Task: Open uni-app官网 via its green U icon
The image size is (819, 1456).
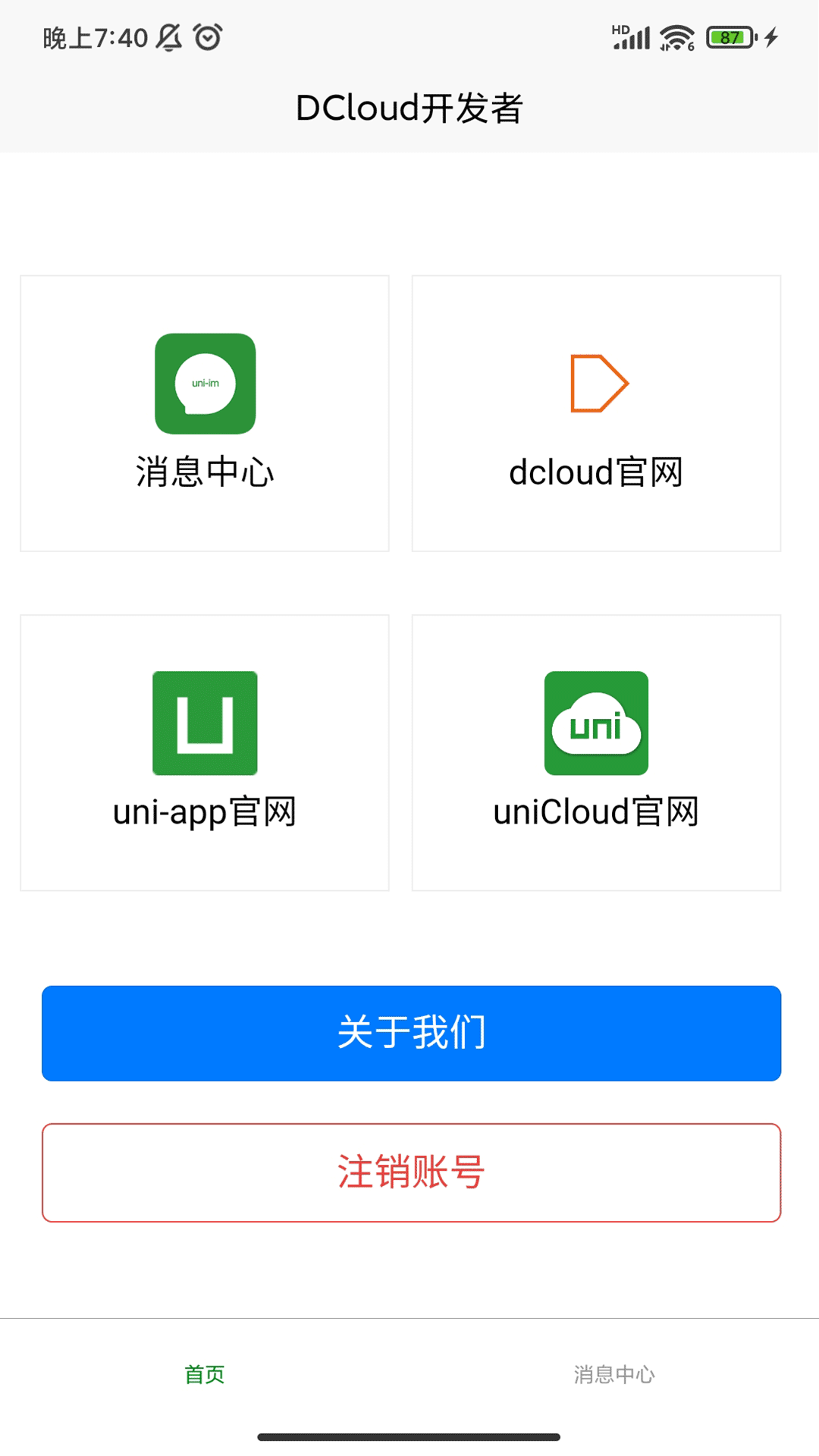Action: (x=205, y=723)
